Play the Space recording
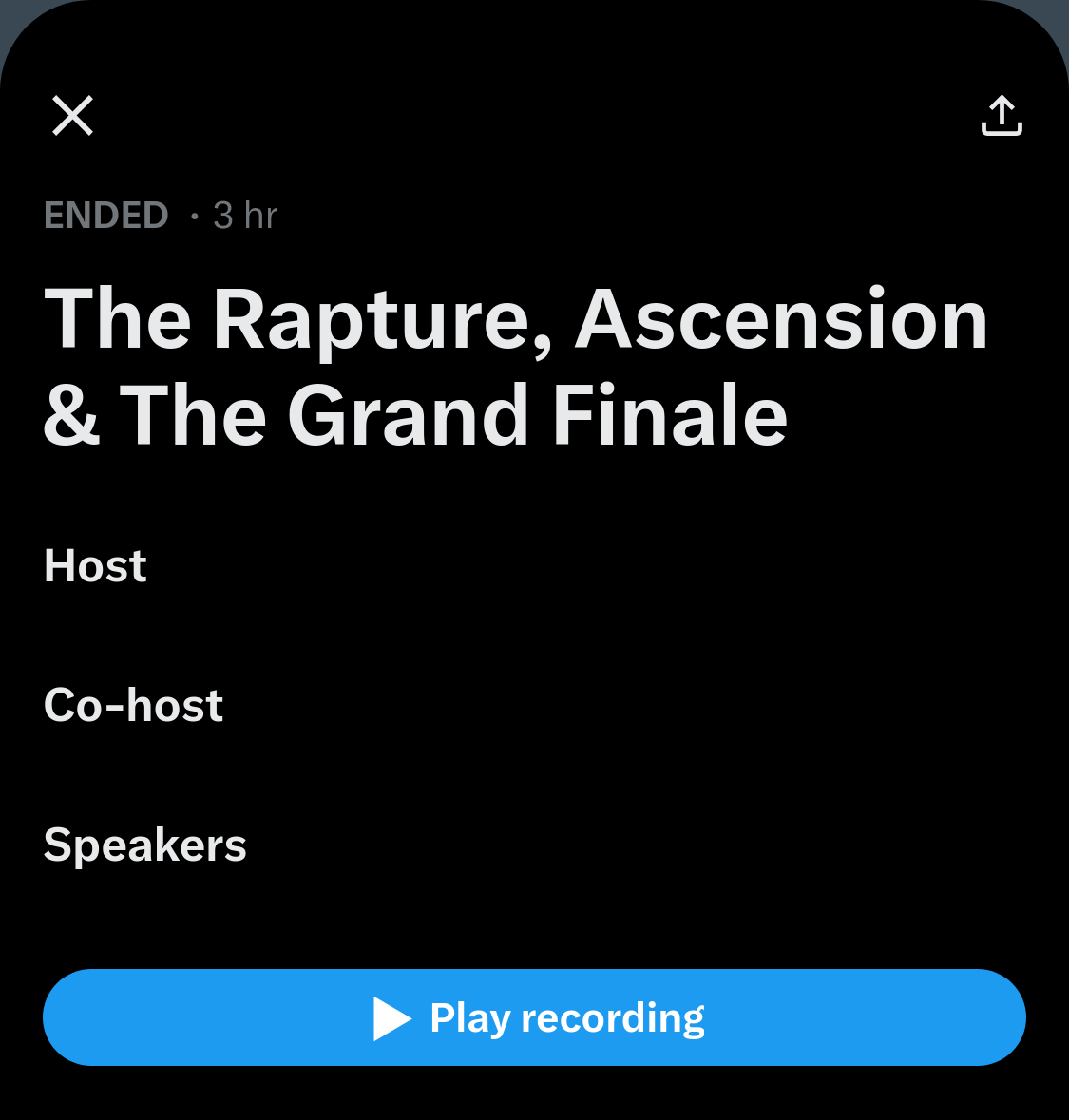The height and width of the screenshot is (1120, 1069). [x=534, y=1017]
